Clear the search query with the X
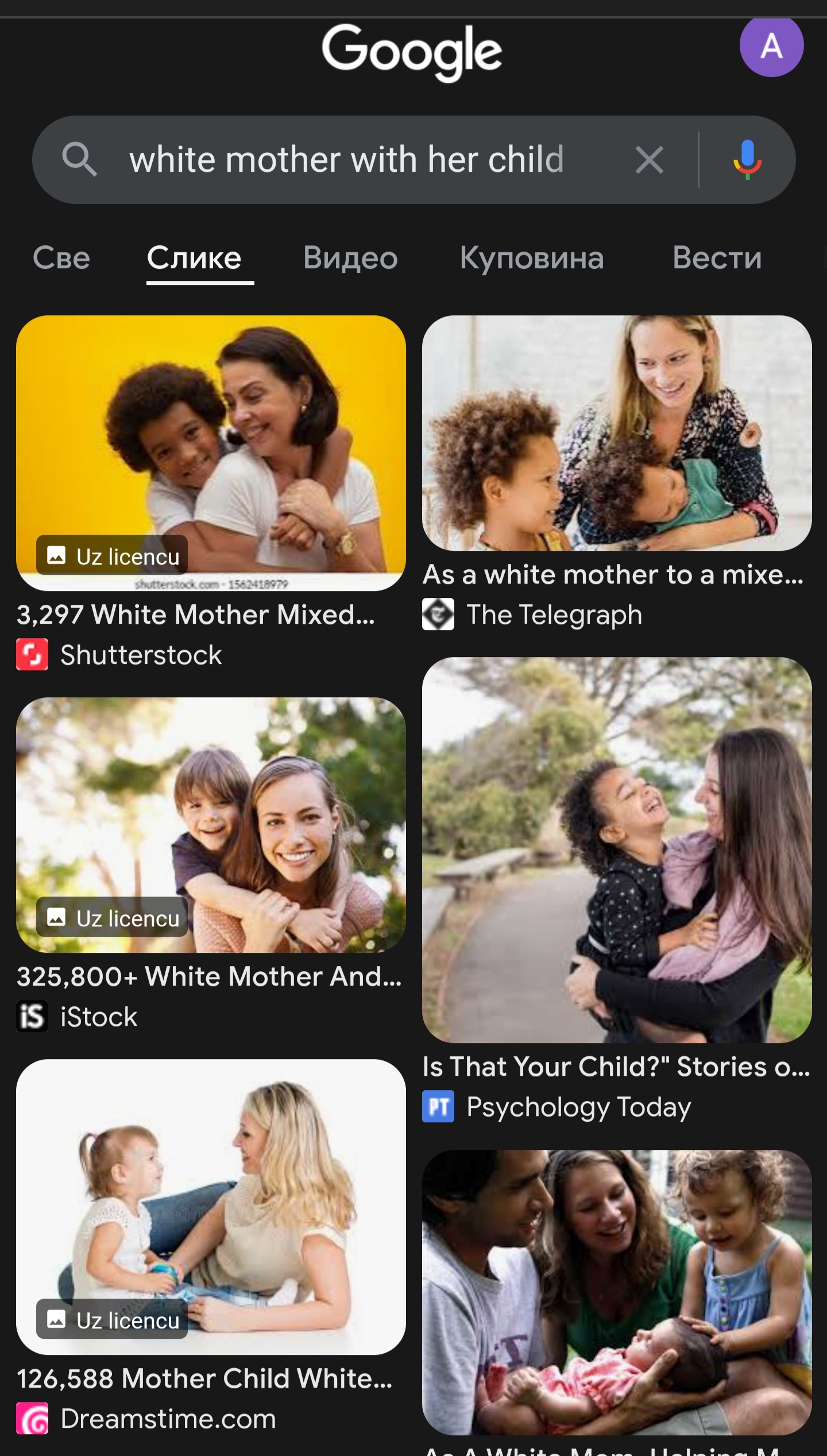 (650, 160)
